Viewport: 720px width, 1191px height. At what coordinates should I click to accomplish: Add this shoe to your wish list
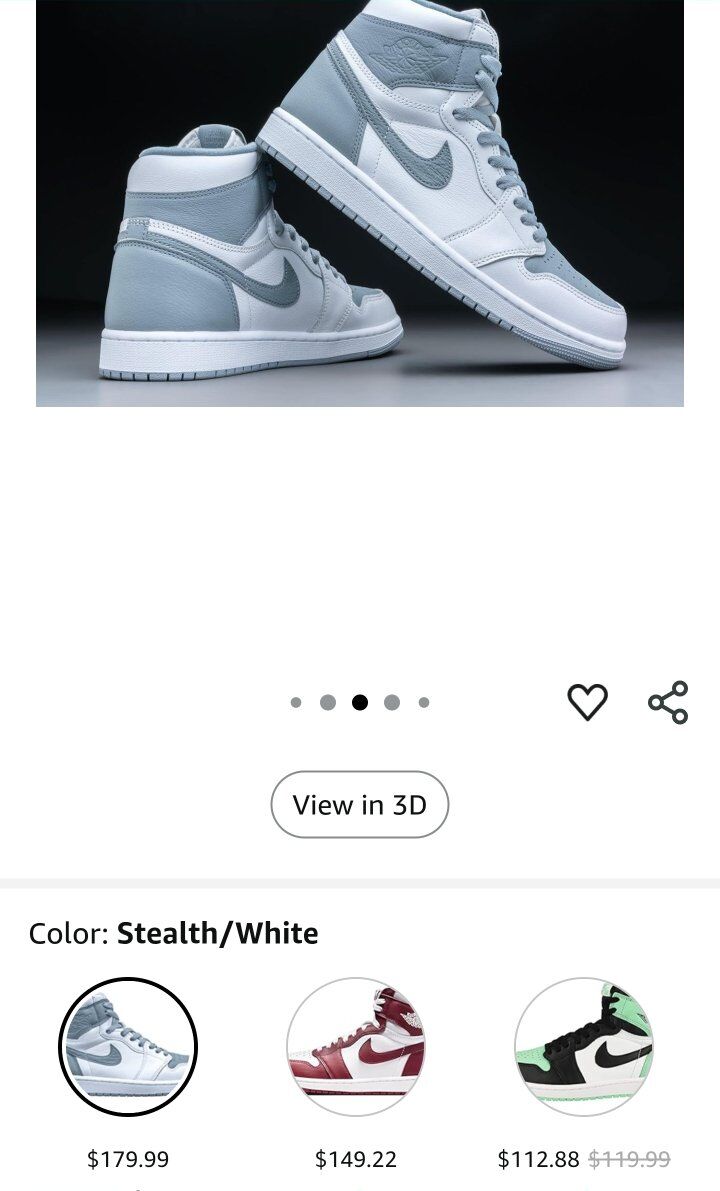pos(587,702)
